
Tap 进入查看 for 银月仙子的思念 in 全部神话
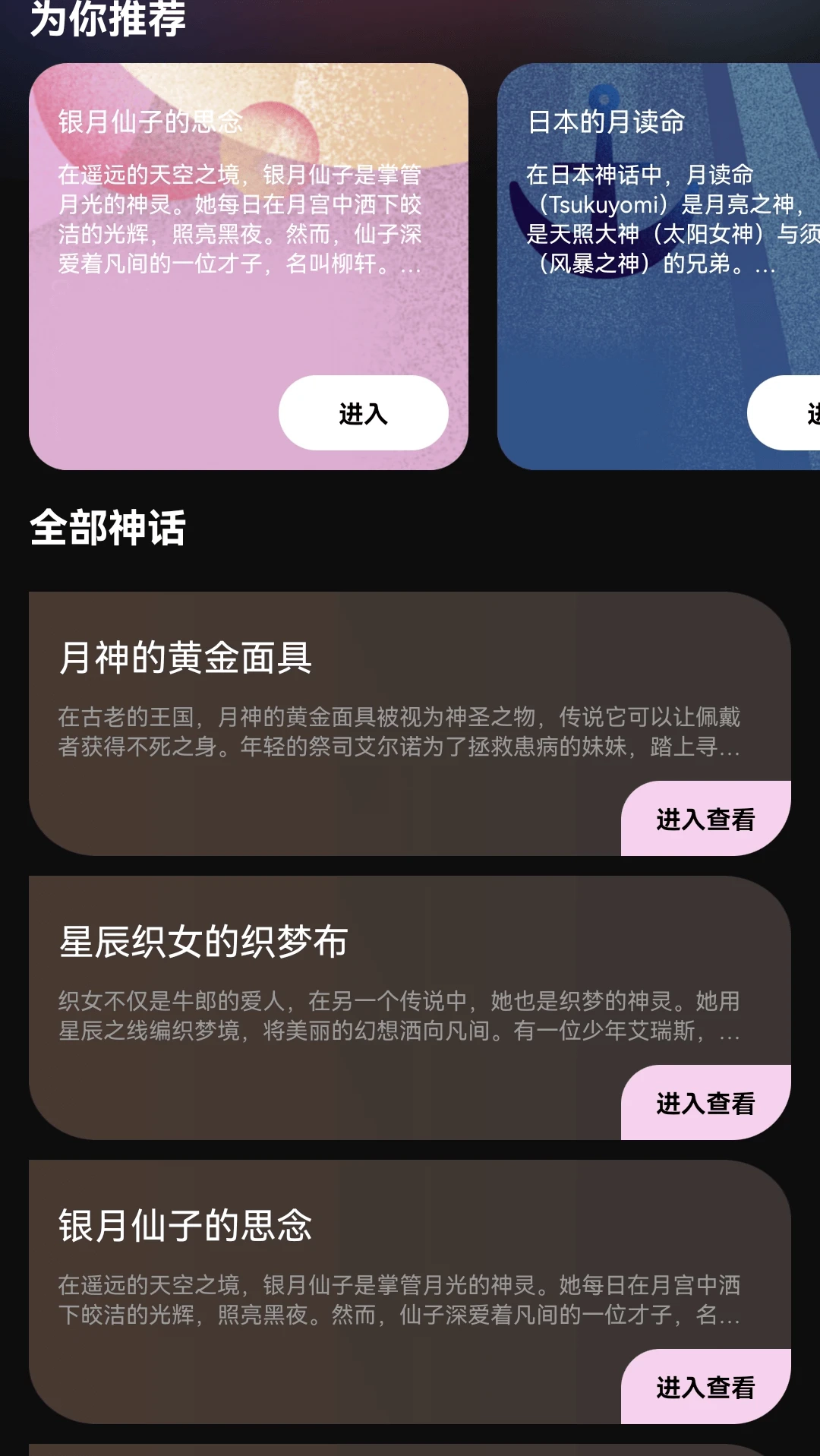pos(705,1387)
